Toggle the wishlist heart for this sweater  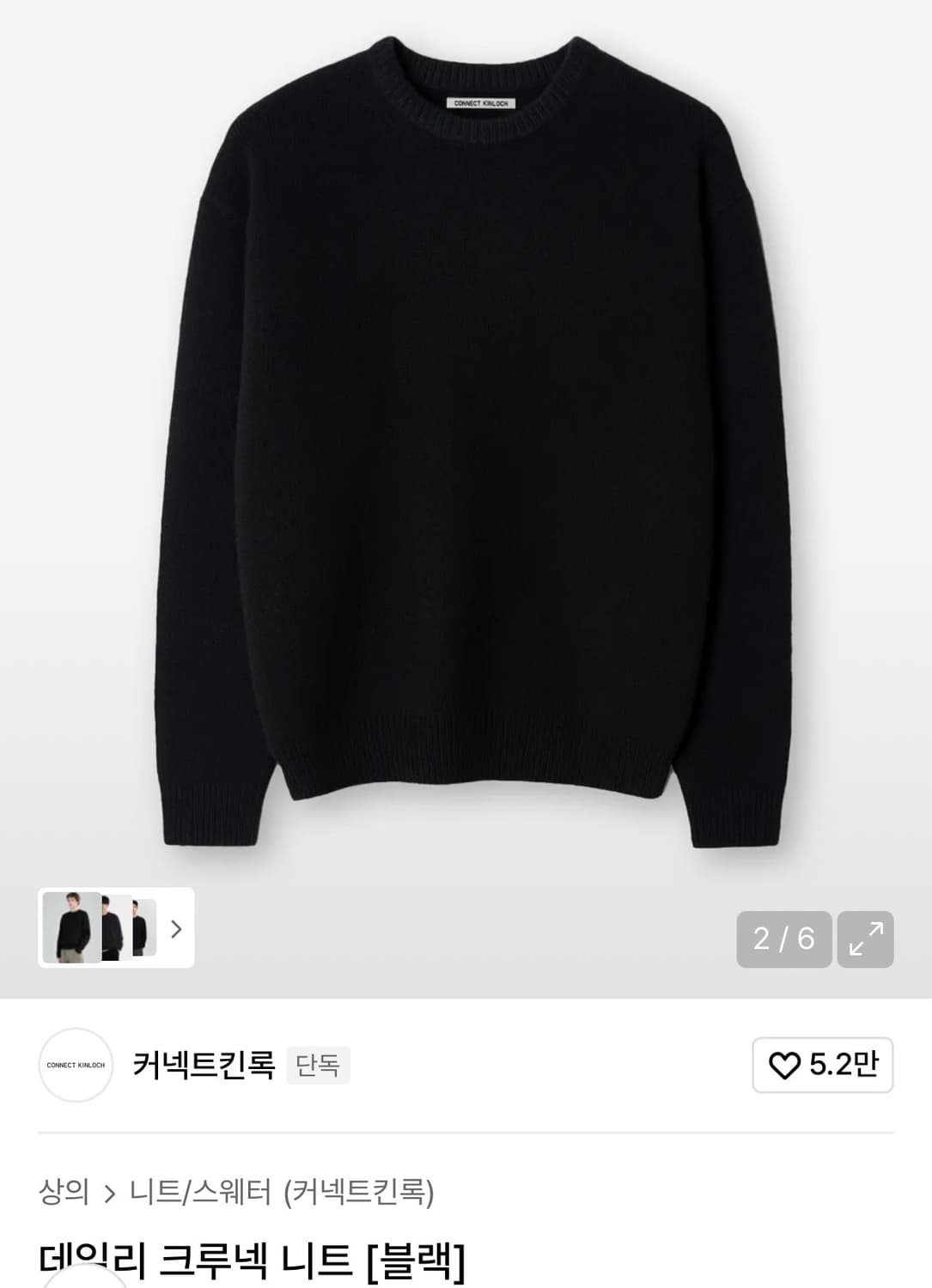(x=820, y=1064)
